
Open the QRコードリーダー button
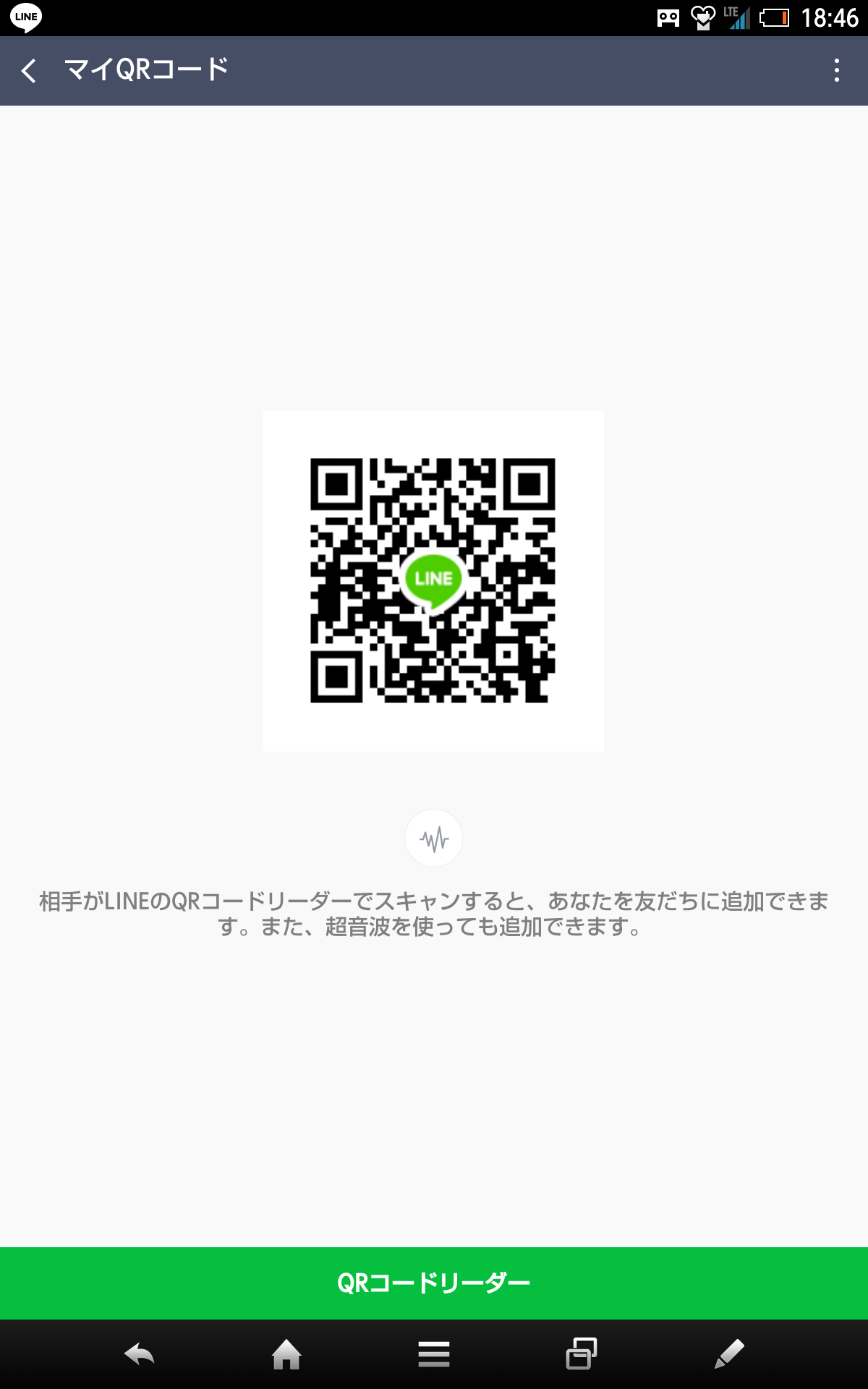(x=434, y=1283)
